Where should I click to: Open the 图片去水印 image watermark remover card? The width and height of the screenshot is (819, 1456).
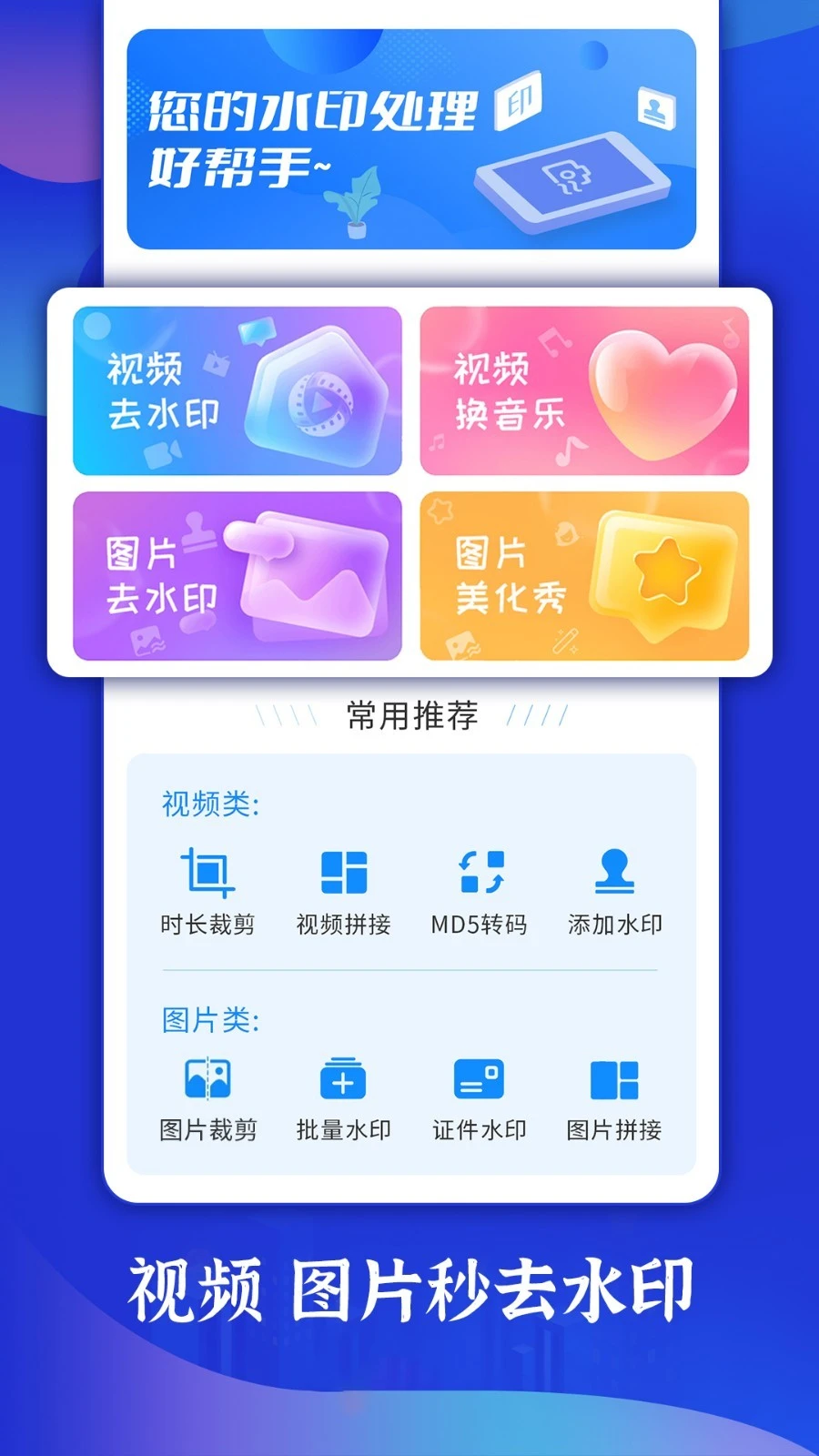pyautogui.click(x=237, y=575)
